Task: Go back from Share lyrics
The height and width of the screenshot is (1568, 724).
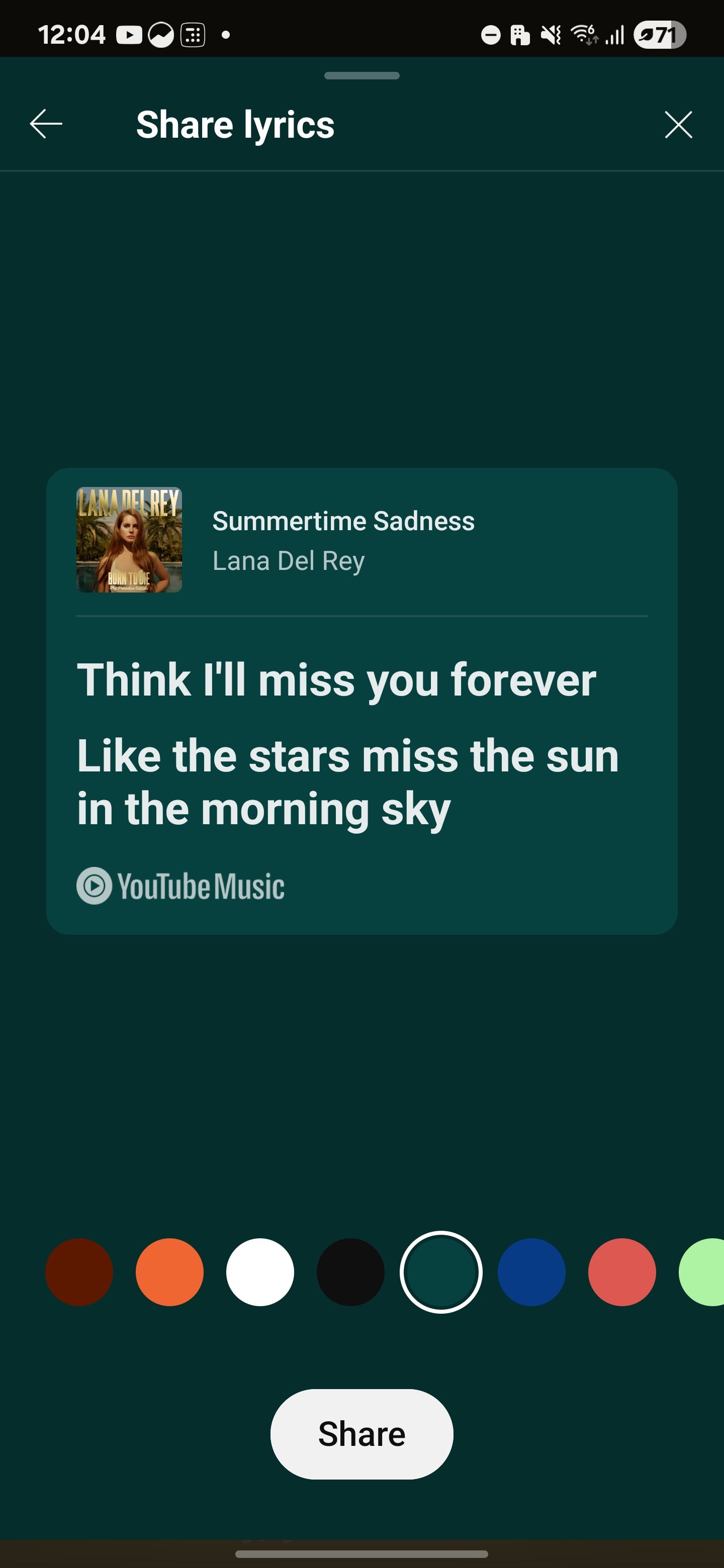Action: pos(46,124)
